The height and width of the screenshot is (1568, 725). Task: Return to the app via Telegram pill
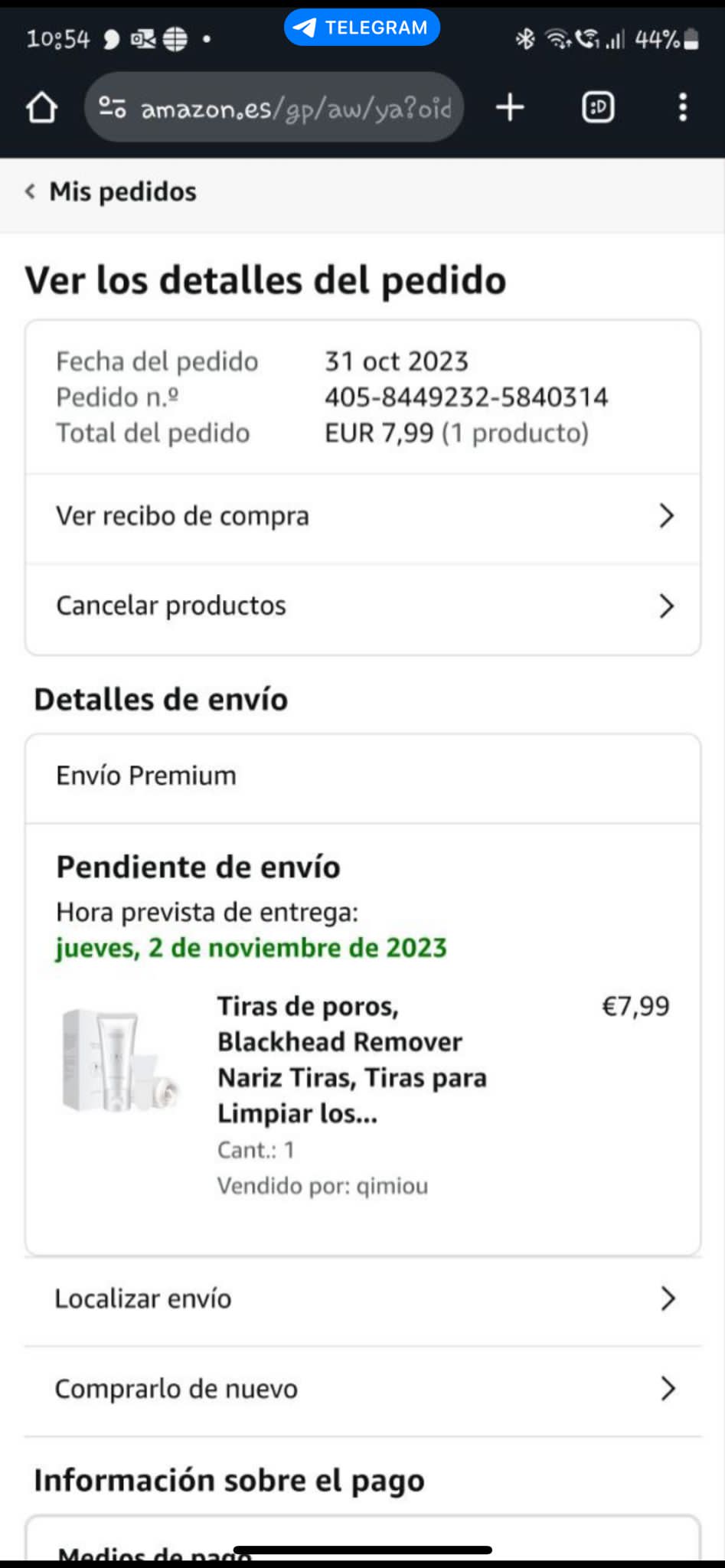tap(362, 28)
